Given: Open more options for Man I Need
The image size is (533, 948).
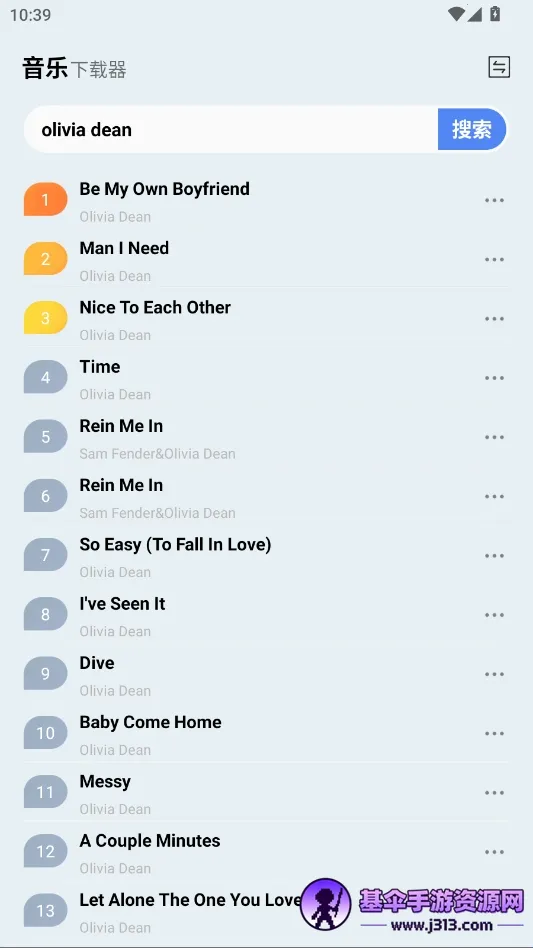Looking at the screenshot, I should click(x=494, y=259).
